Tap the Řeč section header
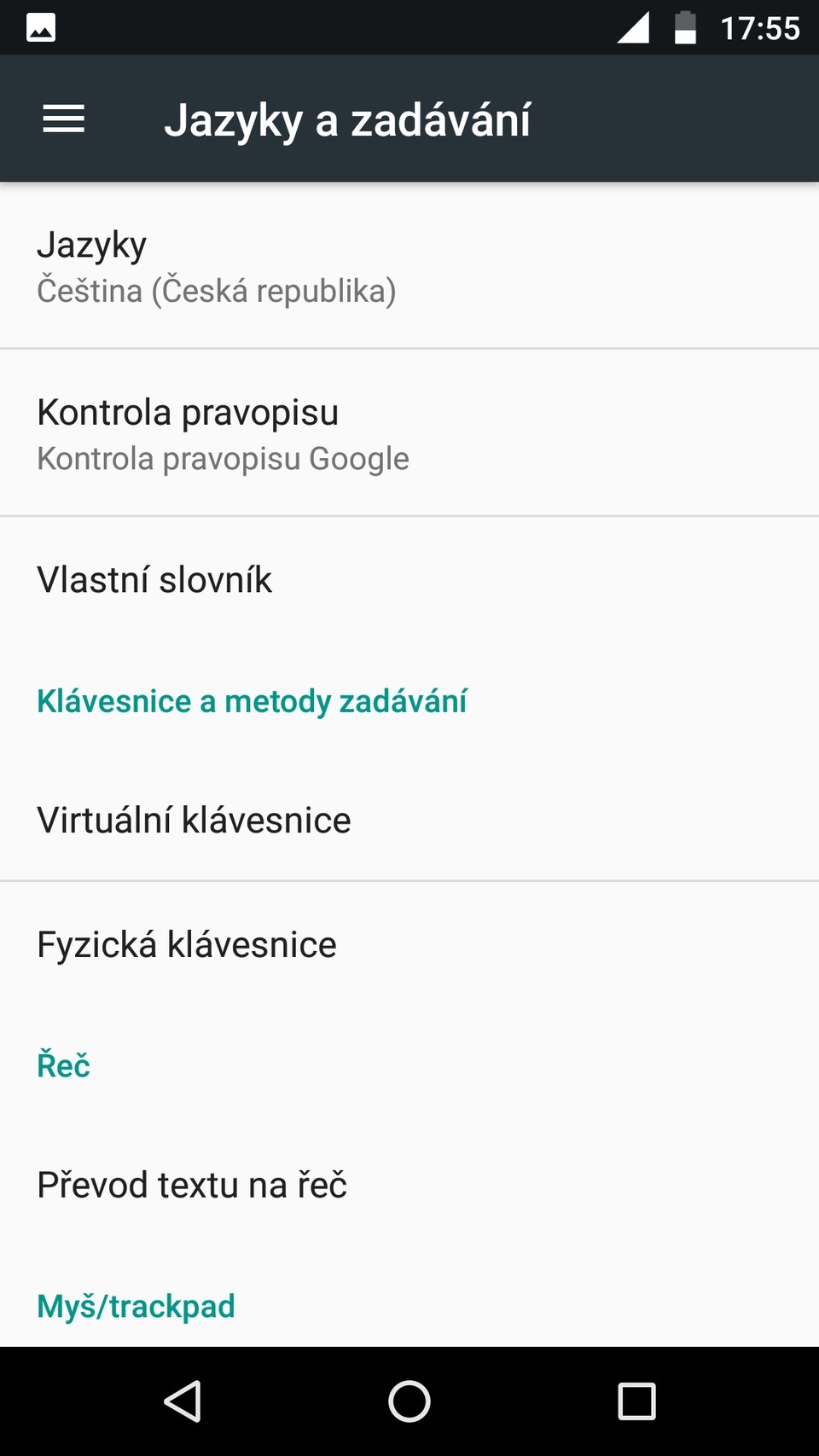 pos(62,1064)
